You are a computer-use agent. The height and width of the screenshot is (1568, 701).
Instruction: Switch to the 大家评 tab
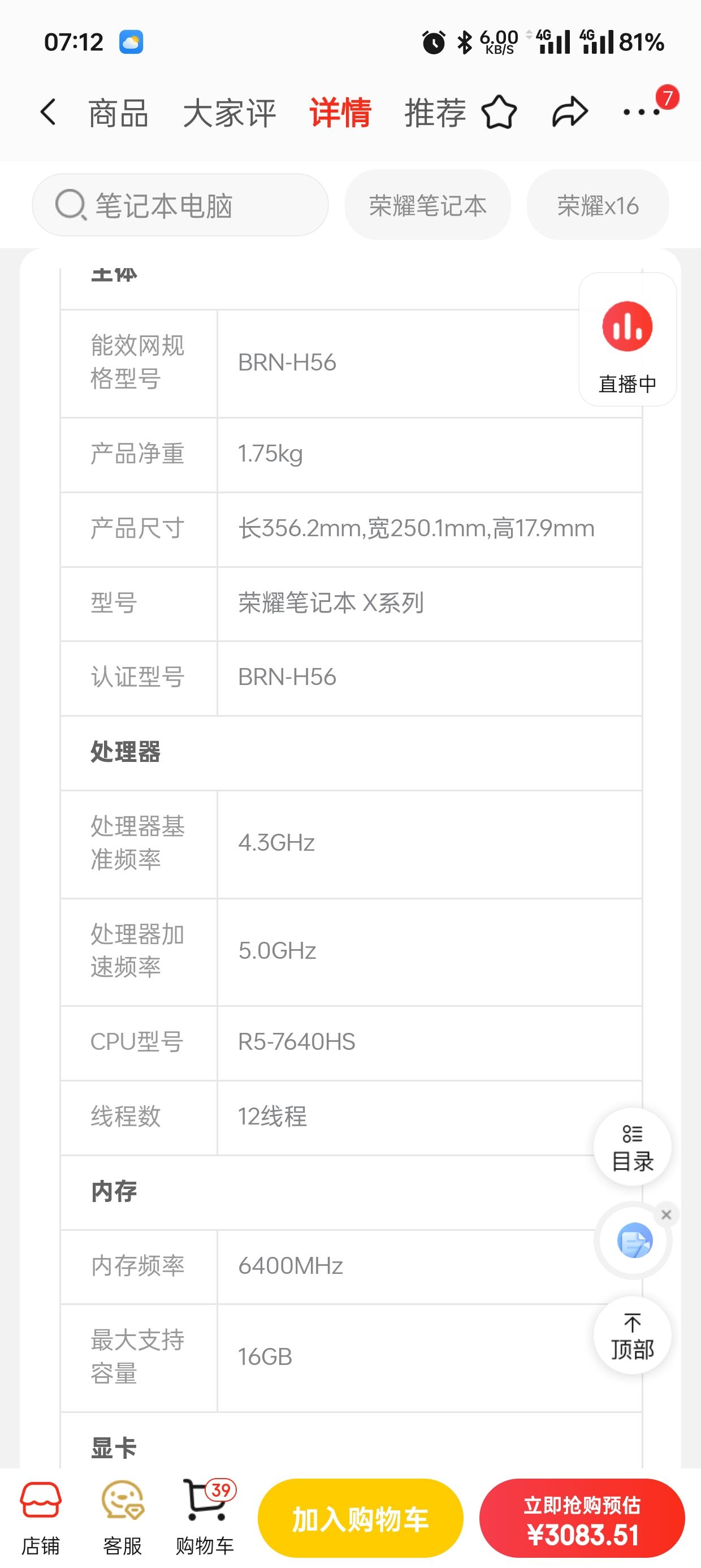click(230, 113)
